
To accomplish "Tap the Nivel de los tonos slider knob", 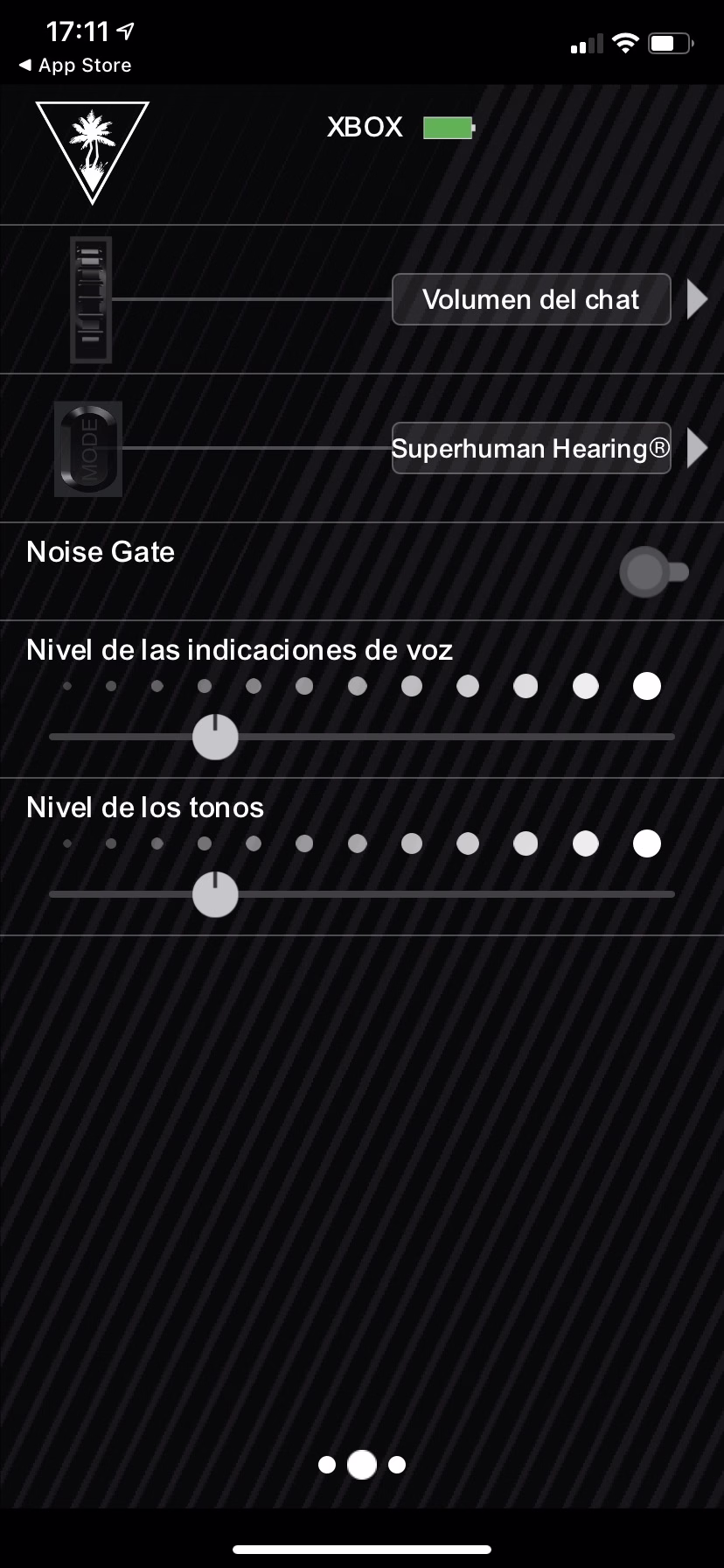I will pos(215,894).
